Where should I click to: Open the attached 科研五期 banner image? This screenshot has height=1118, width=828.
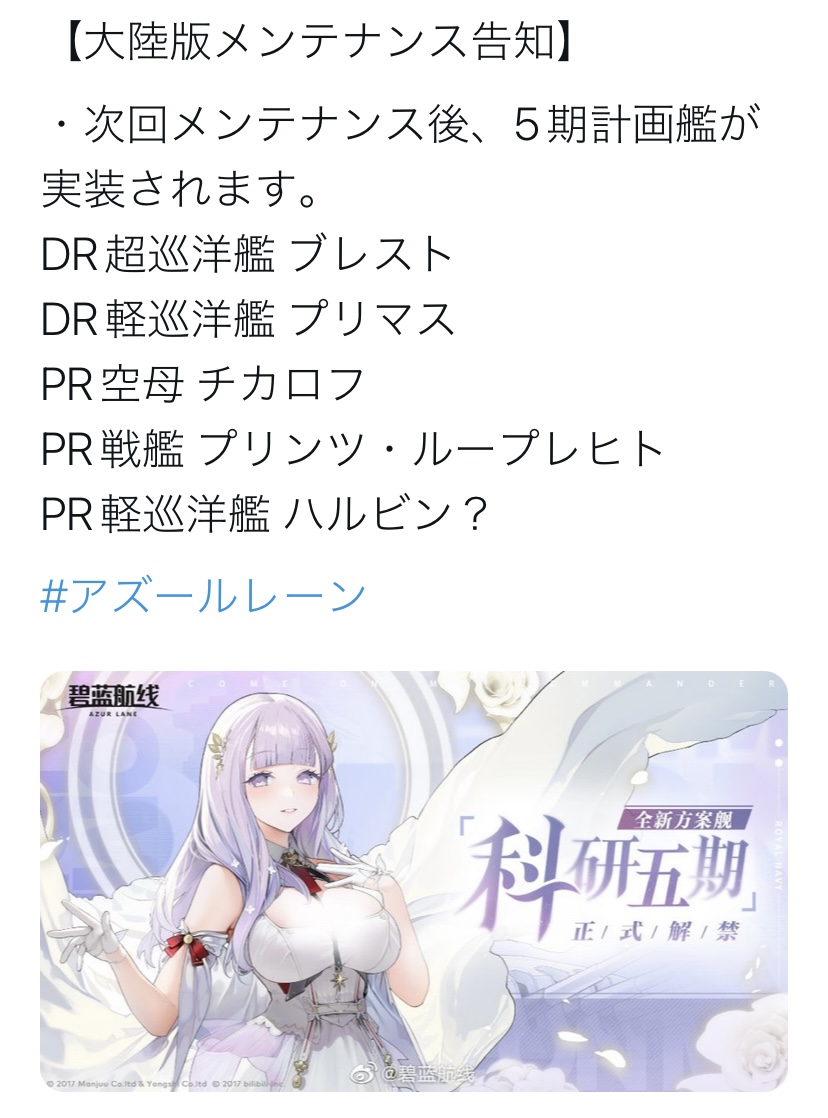(x=414, y=880)
